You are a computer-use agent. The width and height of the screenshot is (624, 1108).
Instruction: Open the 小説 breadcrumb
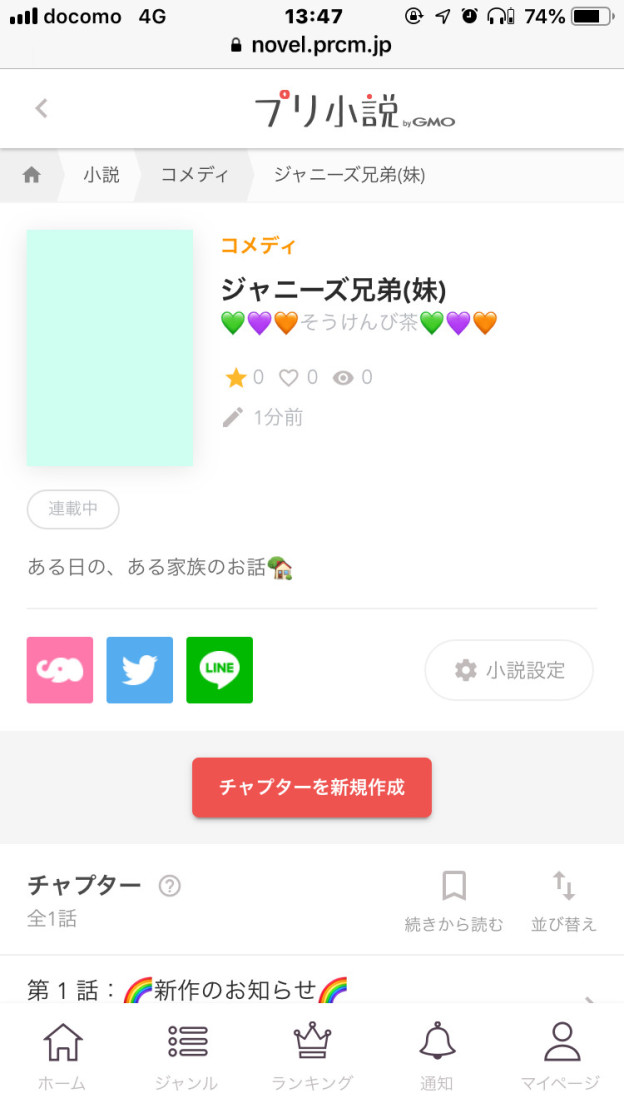click(101, 175)
